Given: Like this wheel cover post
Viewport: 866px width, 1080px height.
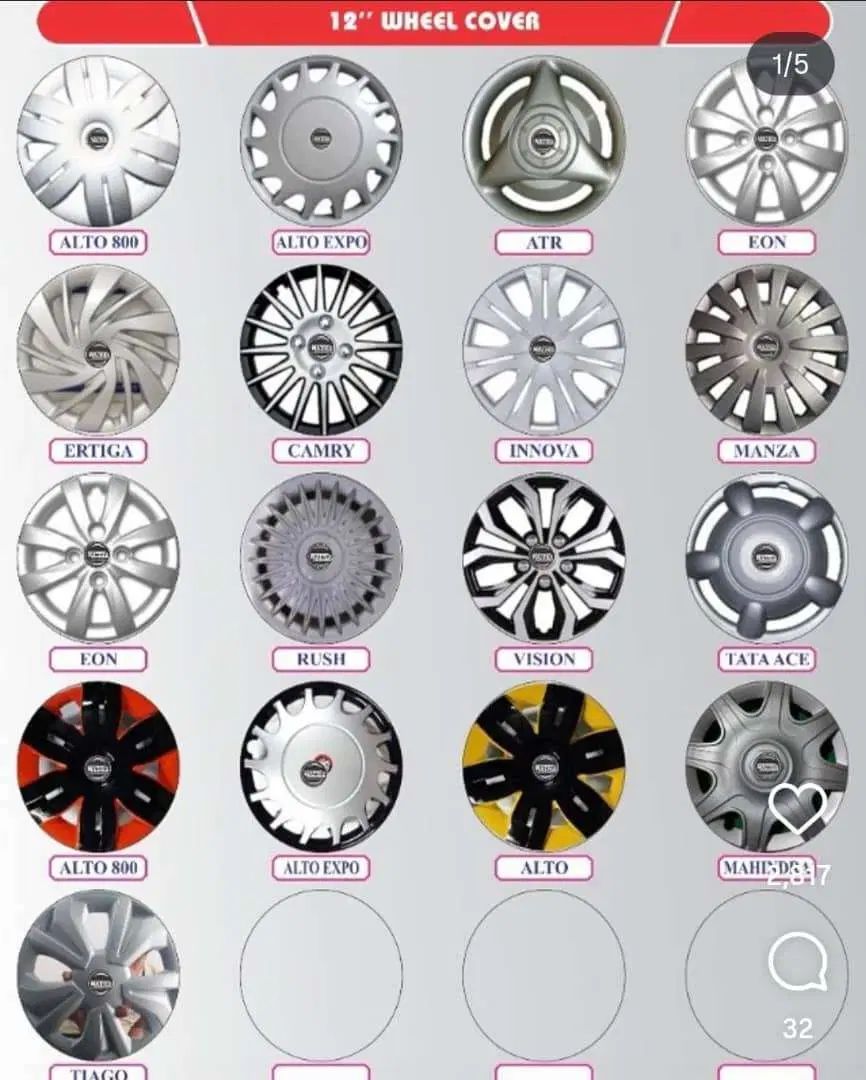Looking at the screenshot, I should pos(798,808).
